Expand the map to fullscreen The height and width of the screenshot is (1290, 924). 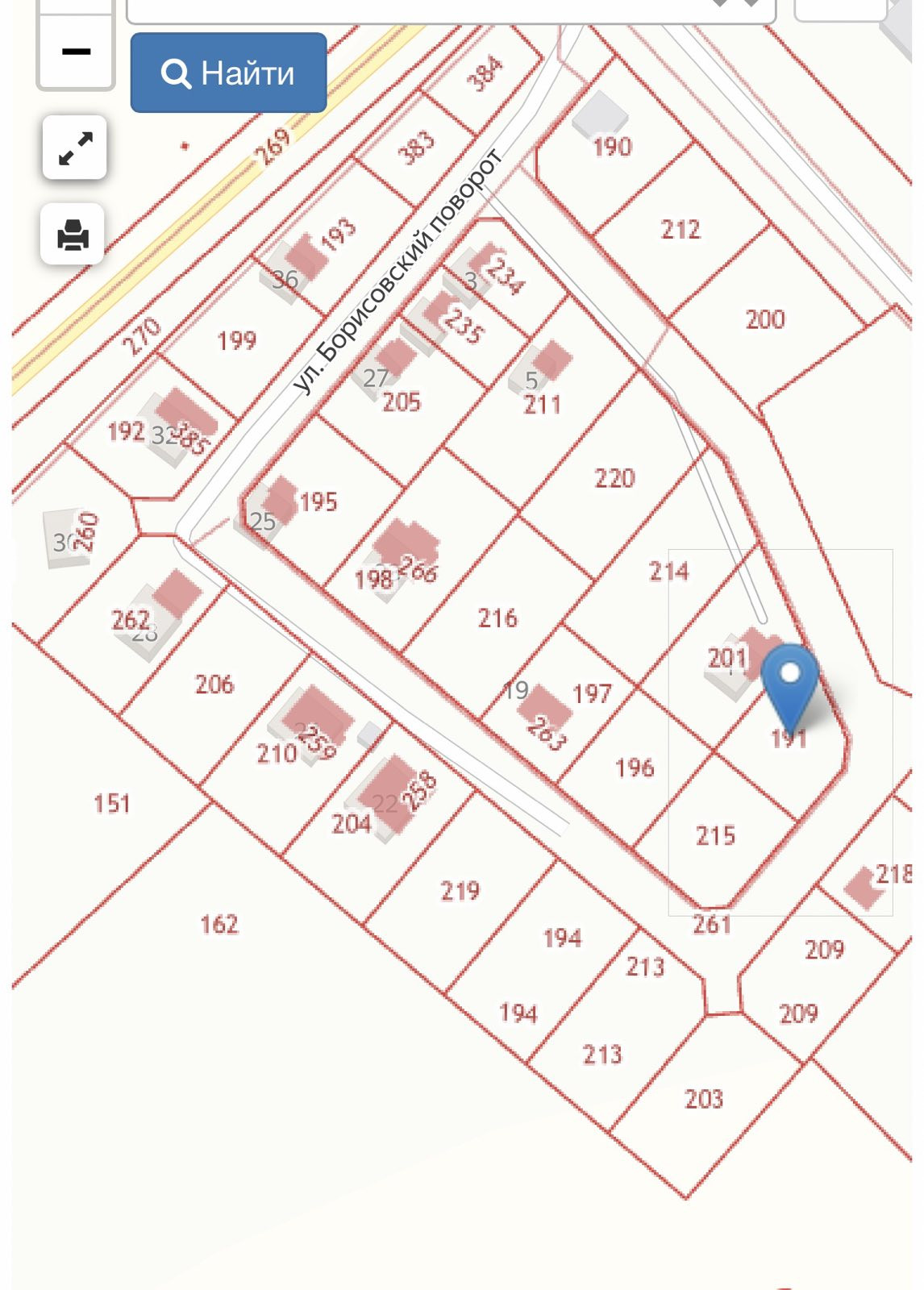coord(75,148)
